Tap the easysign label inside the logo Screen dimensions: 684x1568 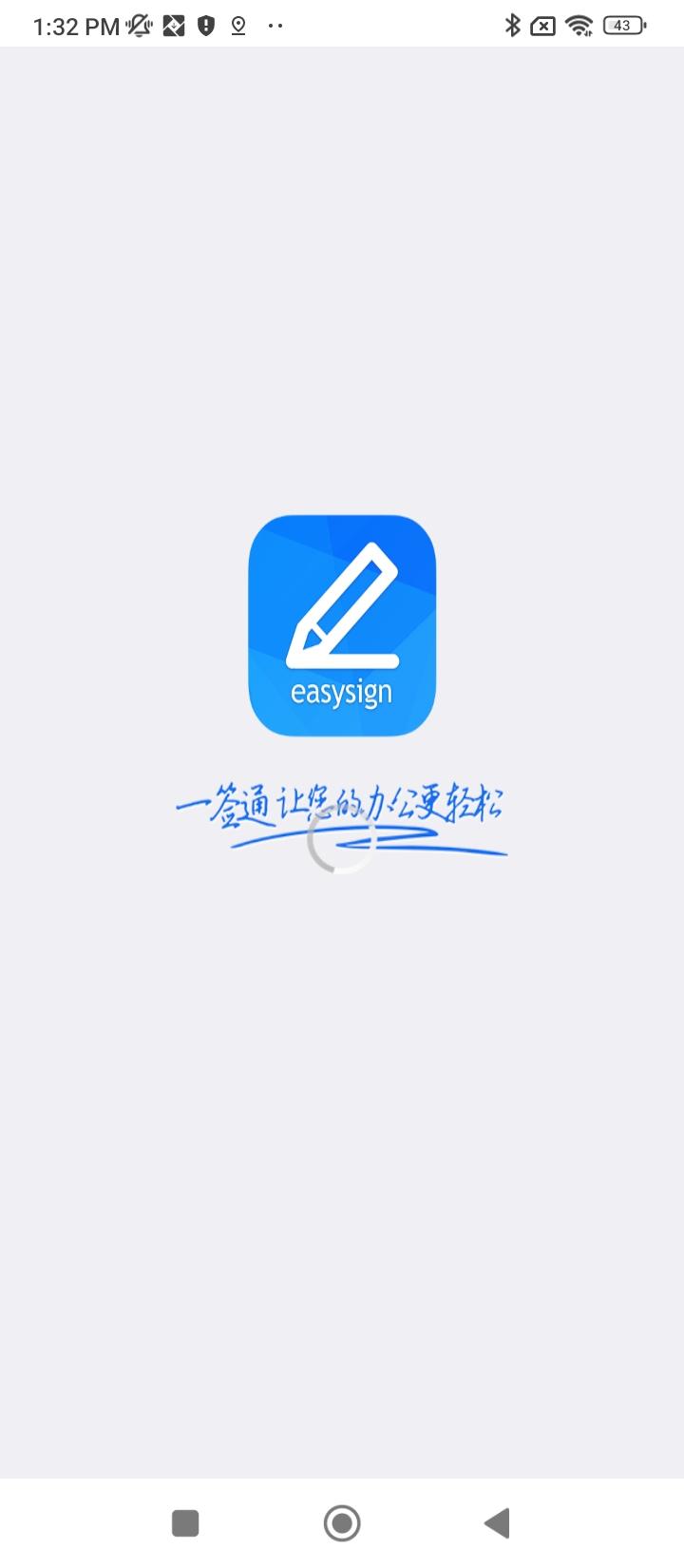click(342, 693)
